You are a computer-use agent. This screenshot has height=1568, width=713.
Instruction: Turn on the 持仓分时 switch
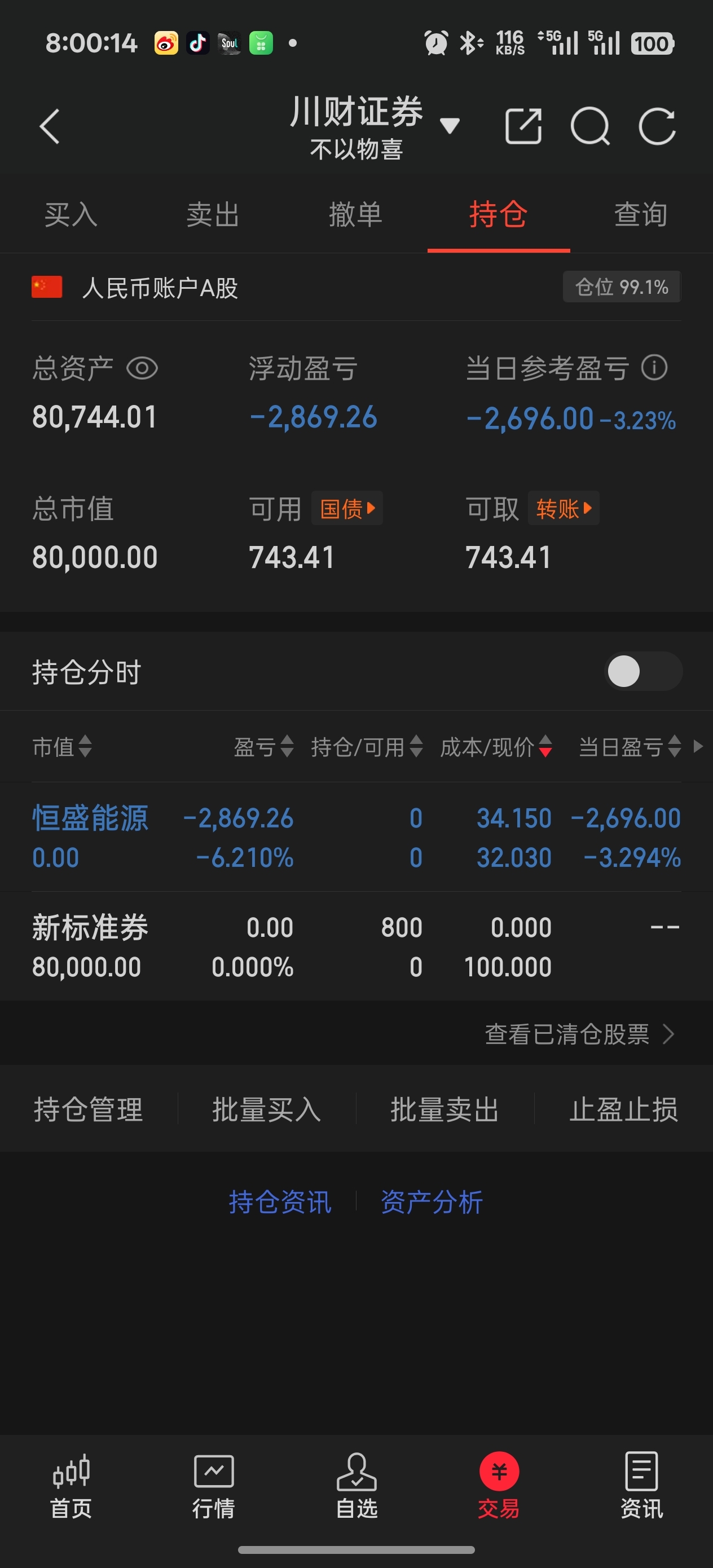click(x=643, y=671)
